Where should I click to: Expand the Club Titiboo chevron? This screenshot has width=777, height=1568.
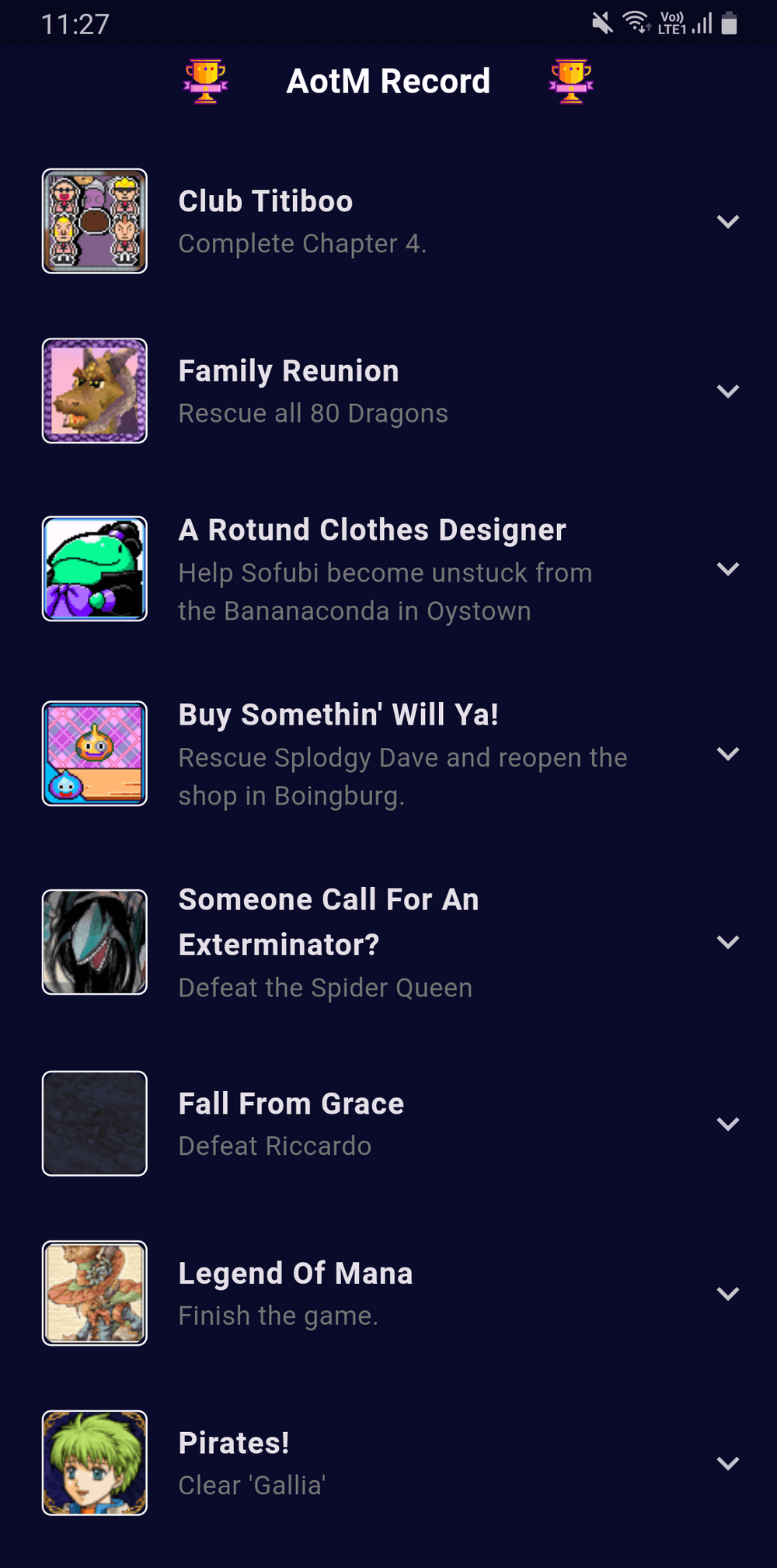pyautogui.click(x=727, y=222)
